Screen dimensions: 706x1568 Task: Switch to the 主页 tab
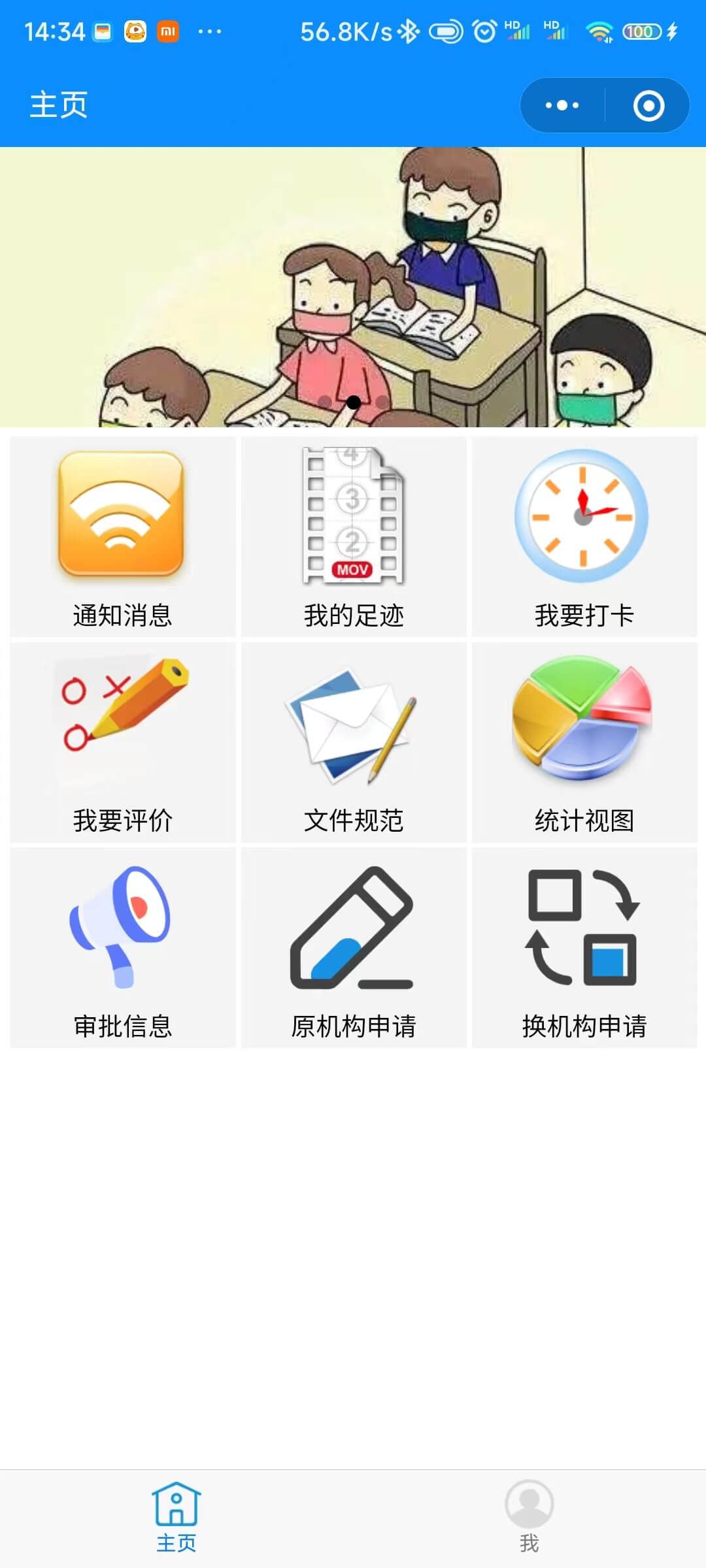(x=176, y=1517)
